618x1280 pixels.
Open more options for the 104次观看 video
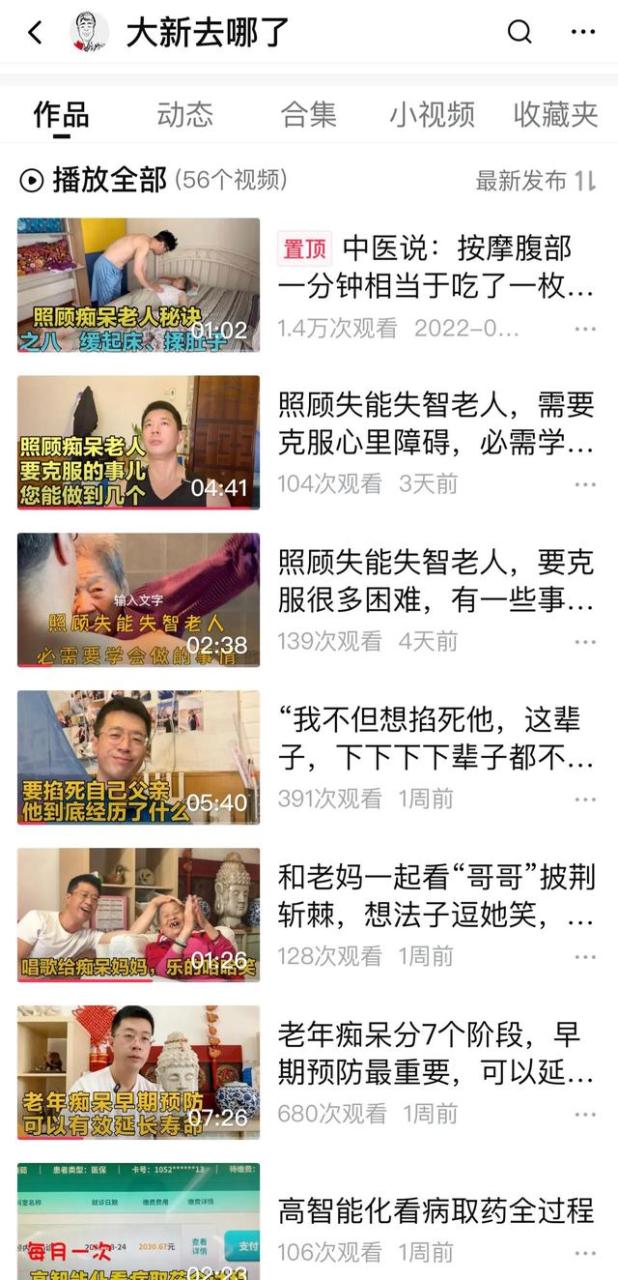coord(585,485)
